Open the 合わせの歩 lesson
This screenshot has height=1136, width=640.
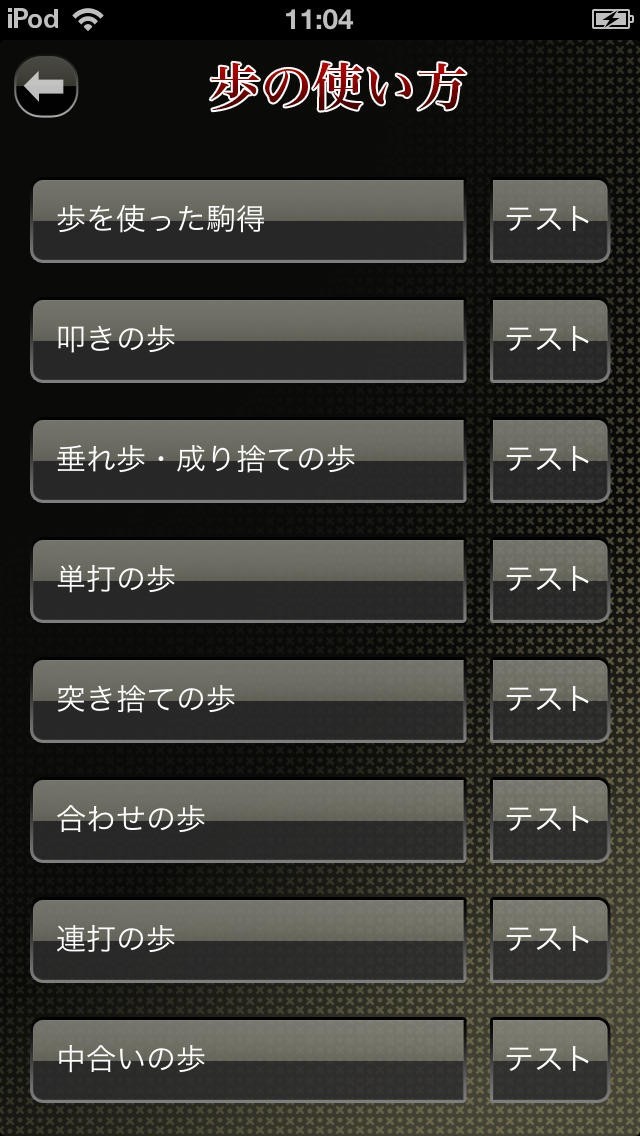pyautogui.click(x=248, y=820)
